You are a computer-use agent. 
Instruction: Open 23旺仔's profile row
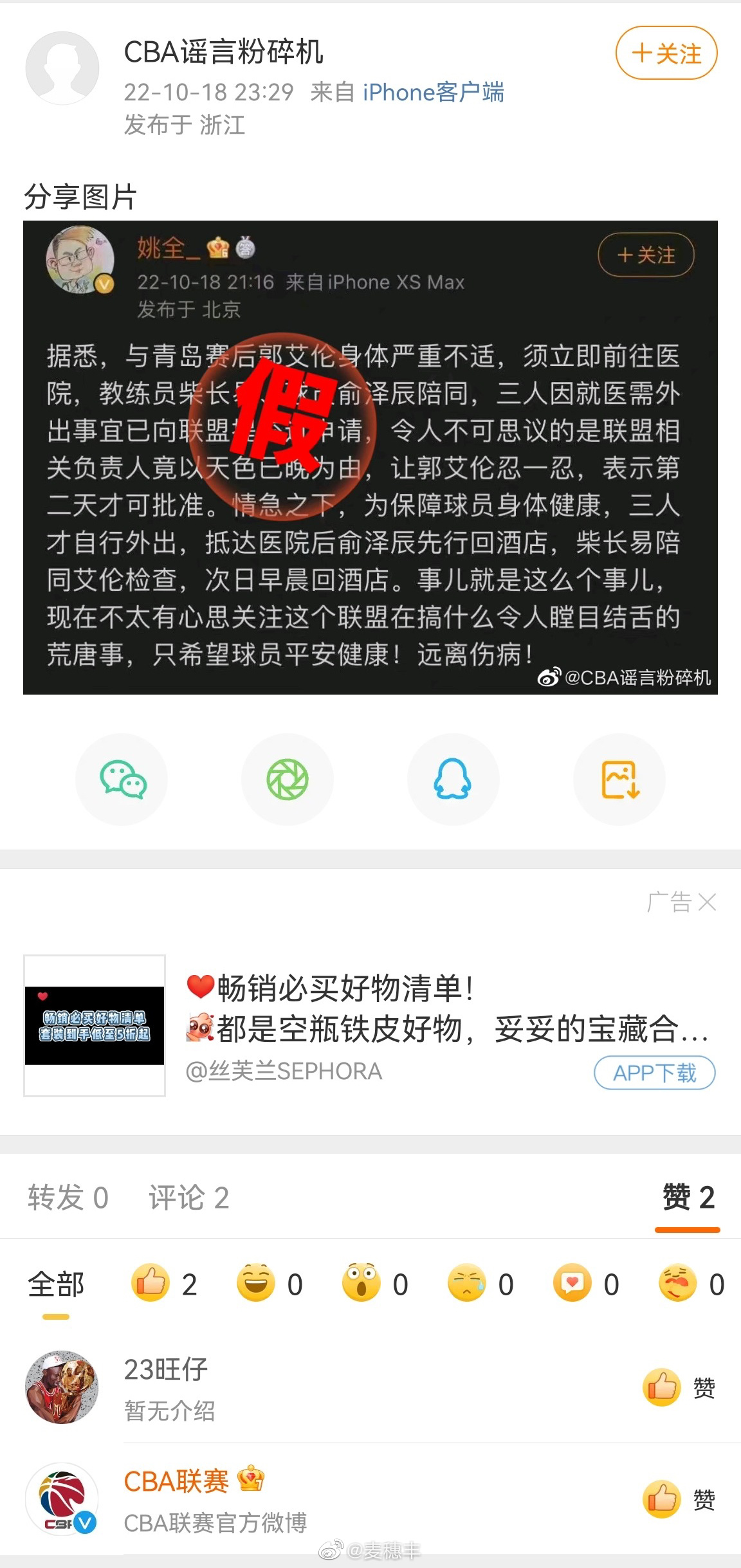point(322,1388)
